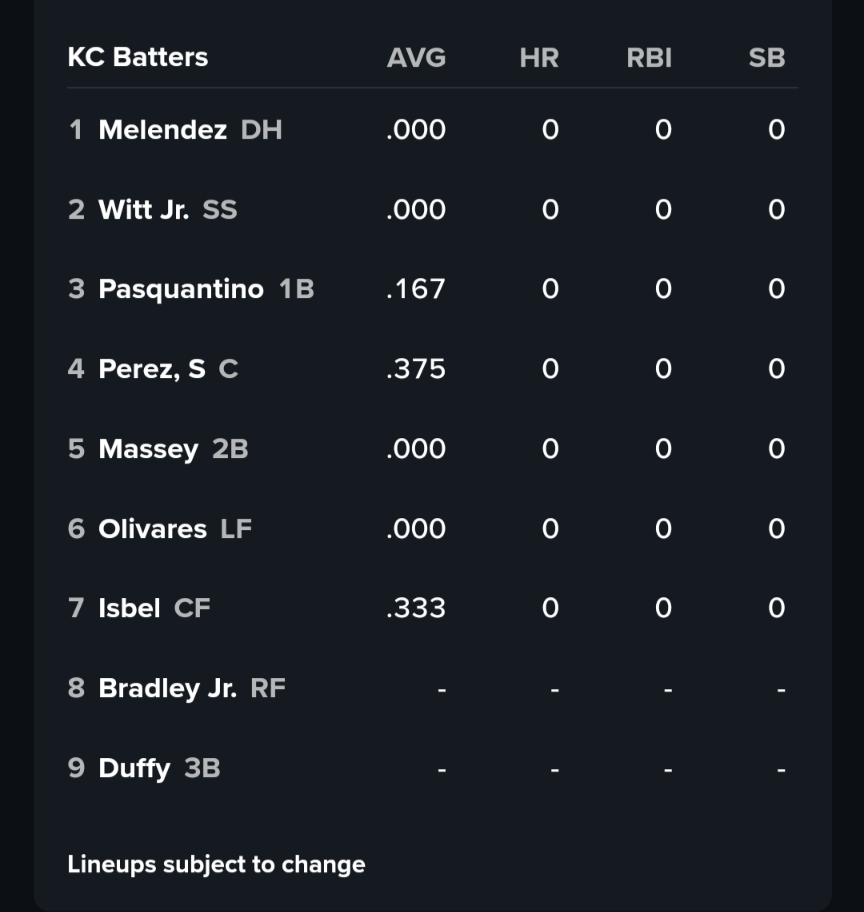View Olivares in the lineup
The image size is (864, 912).
pyautogui.click(x=152, y=529)
